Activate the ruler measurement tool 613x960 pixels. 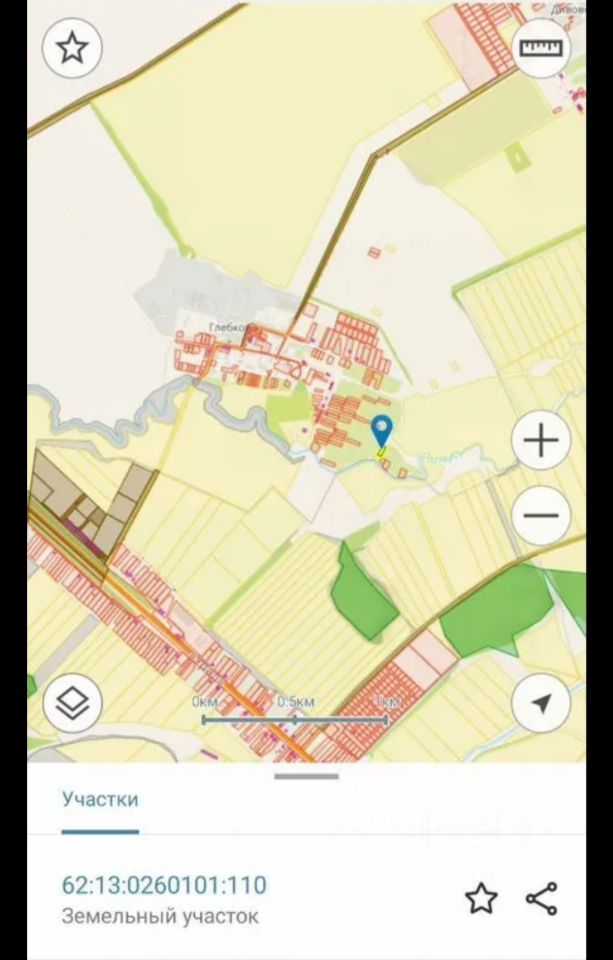[x=541, y=48]
